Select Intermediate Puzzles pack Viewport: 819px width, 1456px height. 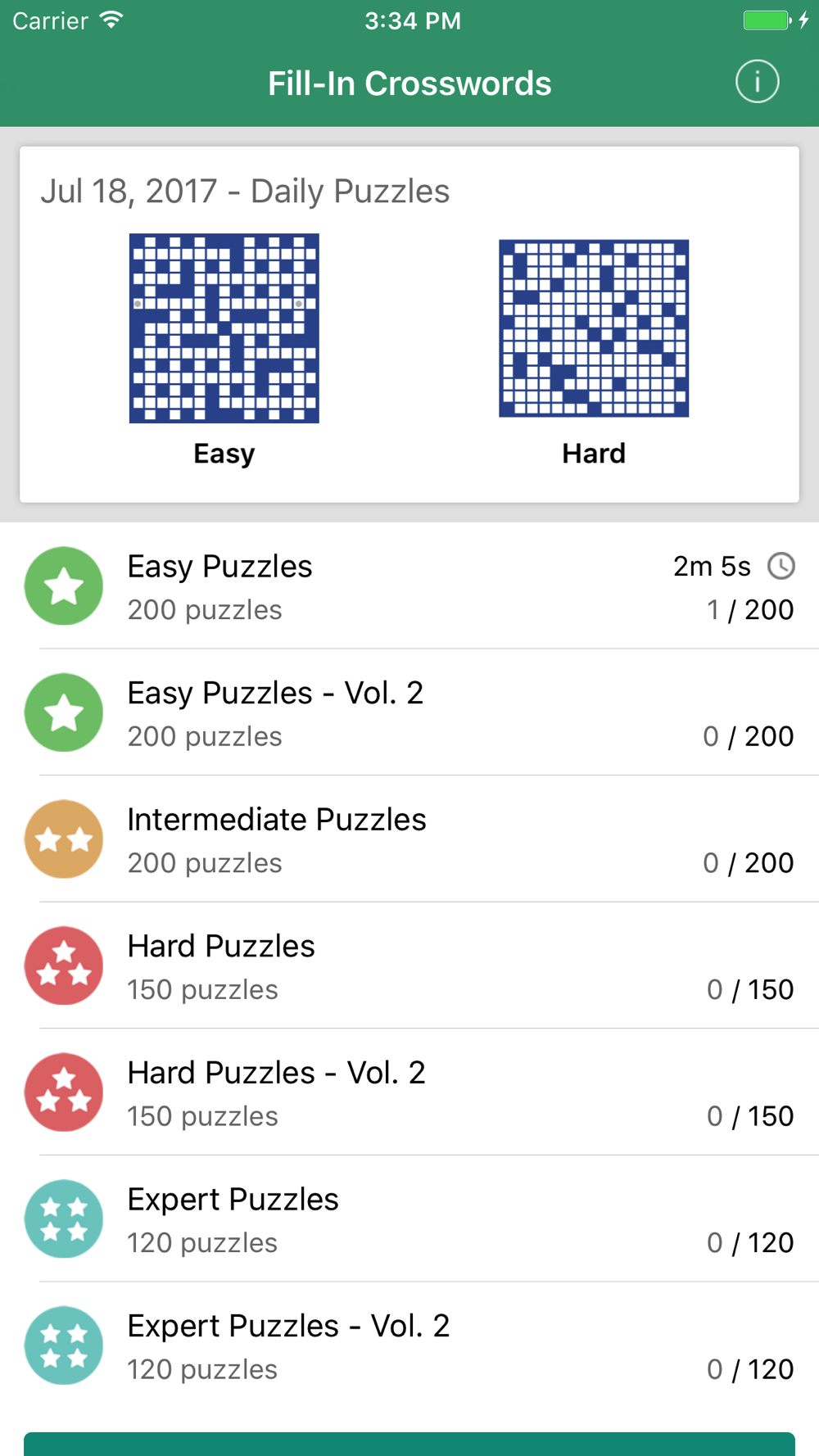point(409,839)
